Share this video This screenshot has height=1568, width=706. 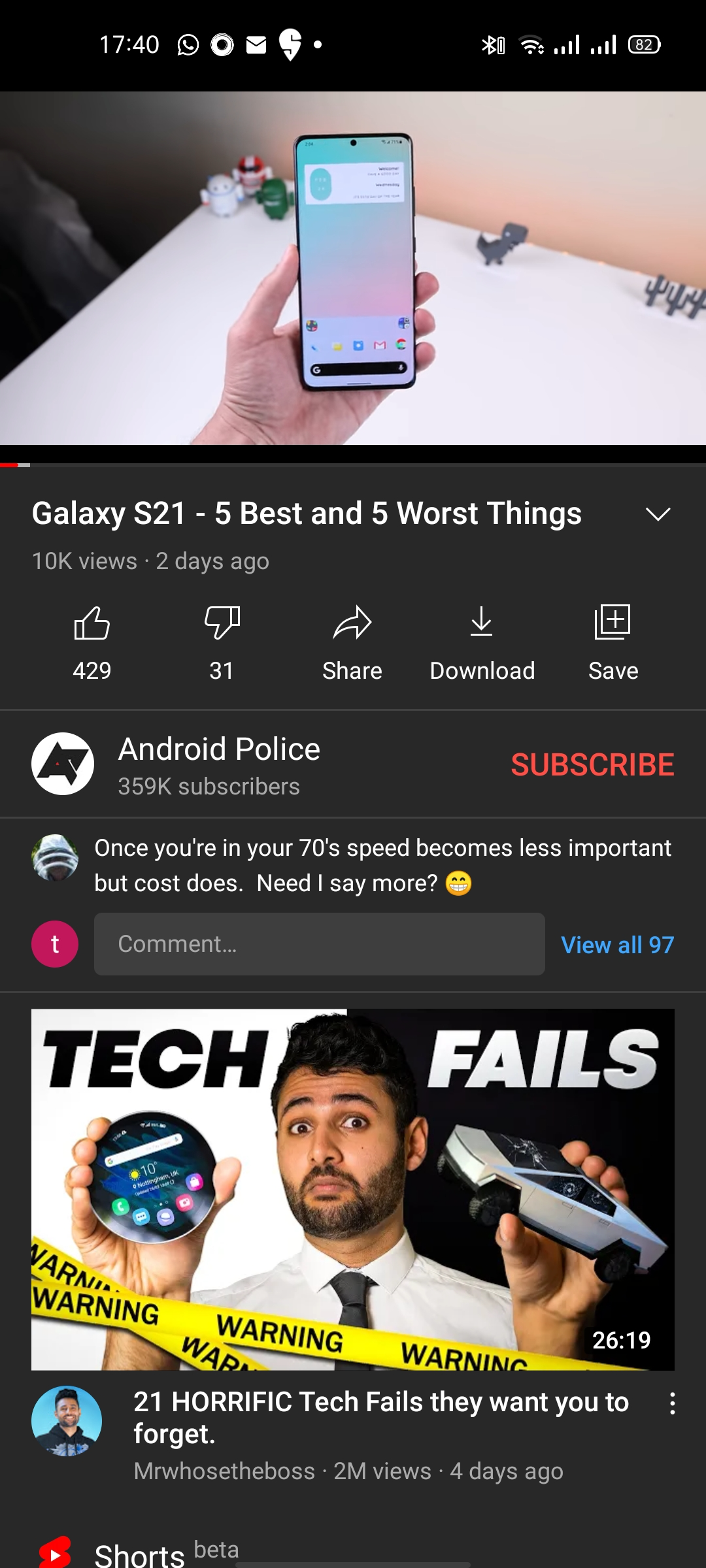click(x=352, y=644)
